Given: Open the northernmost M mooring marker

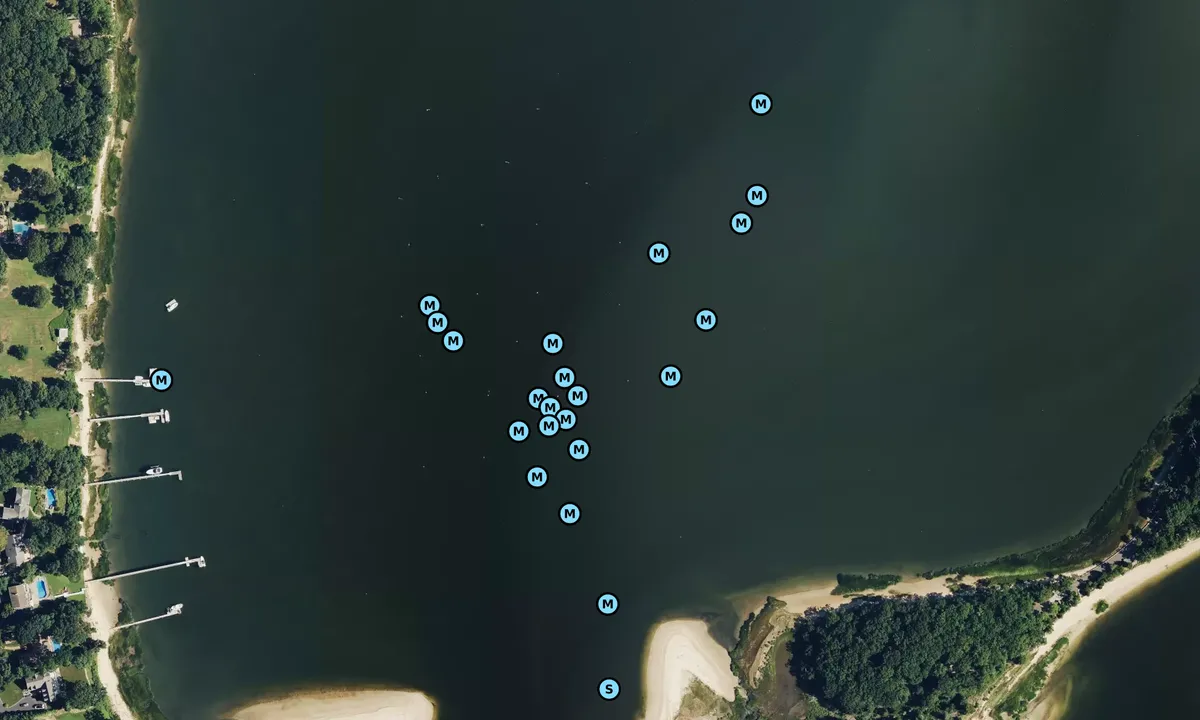Looking at the screenshot, I should click(761, 104).
